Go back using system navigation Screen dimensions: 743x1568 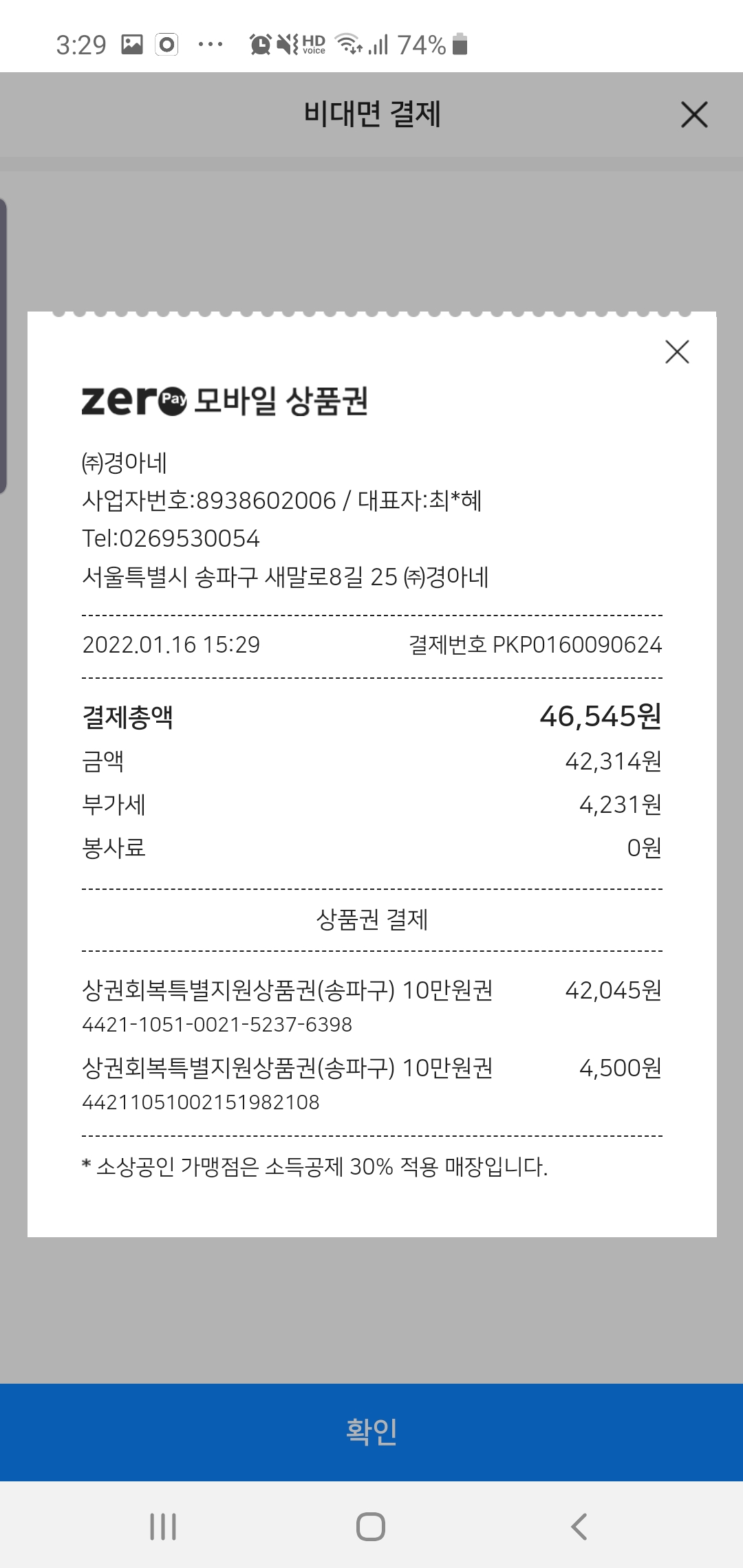point(579,1527)
